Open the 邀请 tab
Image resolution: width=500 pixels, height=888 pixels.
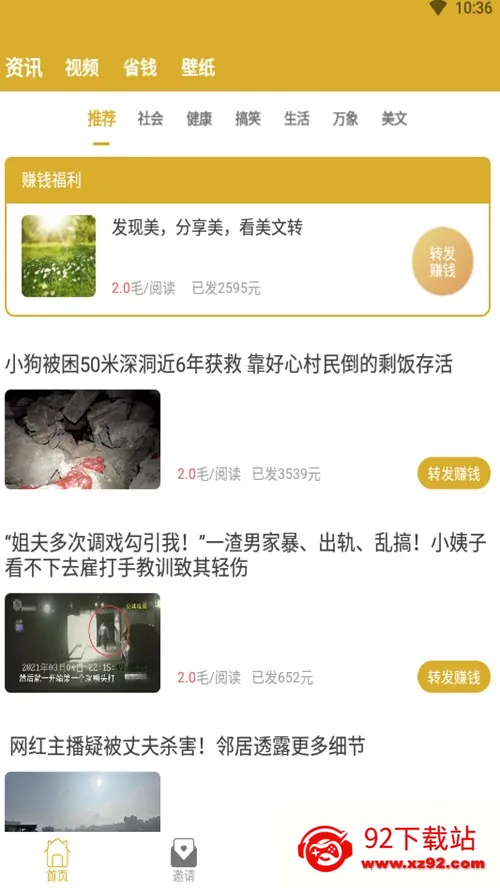pyautogui.click(x=183, y=860)
